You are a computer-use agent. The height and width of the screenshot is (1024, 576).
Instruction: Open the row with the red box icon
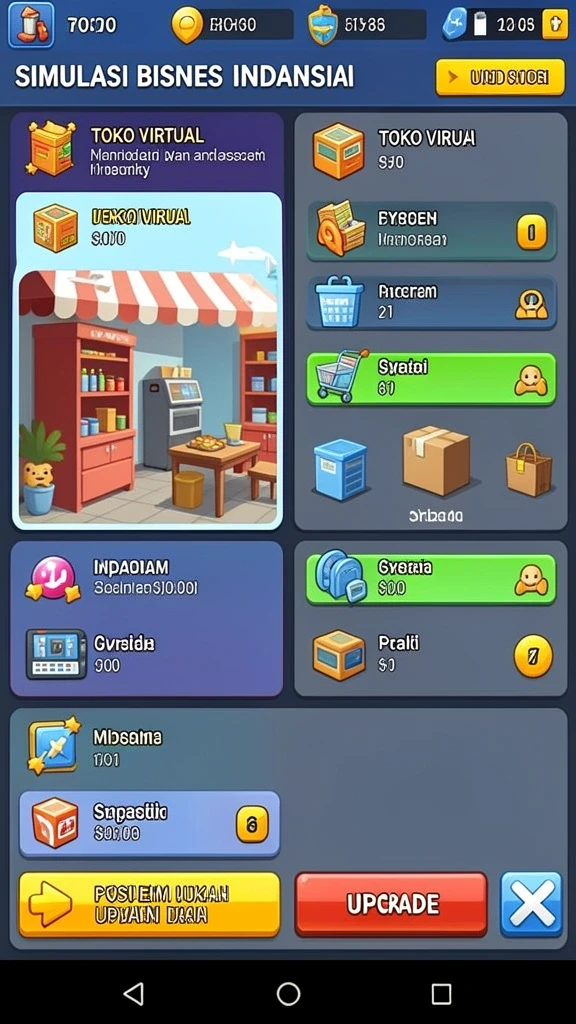[150, 824]
